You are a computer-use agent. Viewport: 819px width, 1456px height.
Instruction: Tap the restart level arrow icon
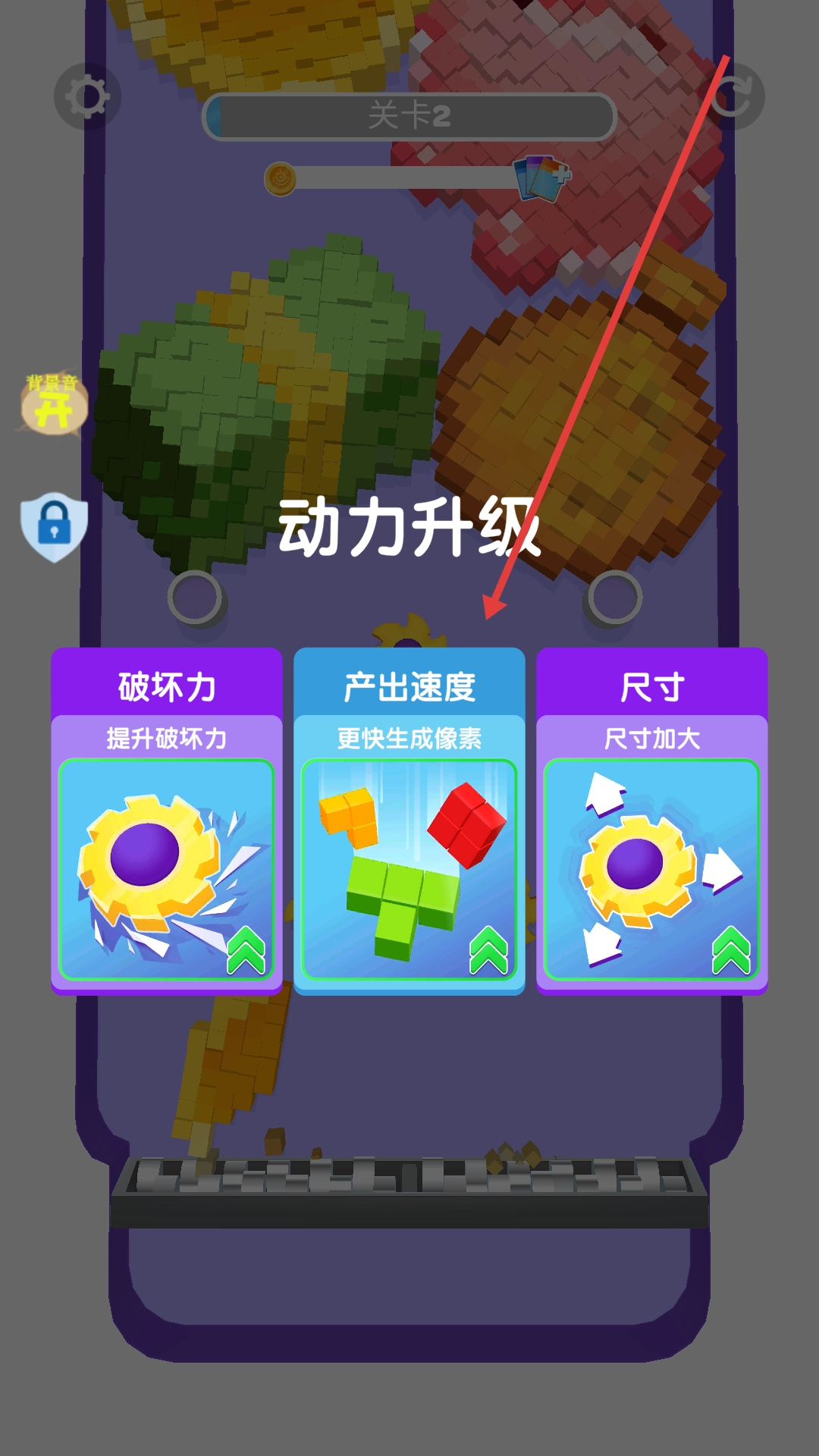click(731, 96)
